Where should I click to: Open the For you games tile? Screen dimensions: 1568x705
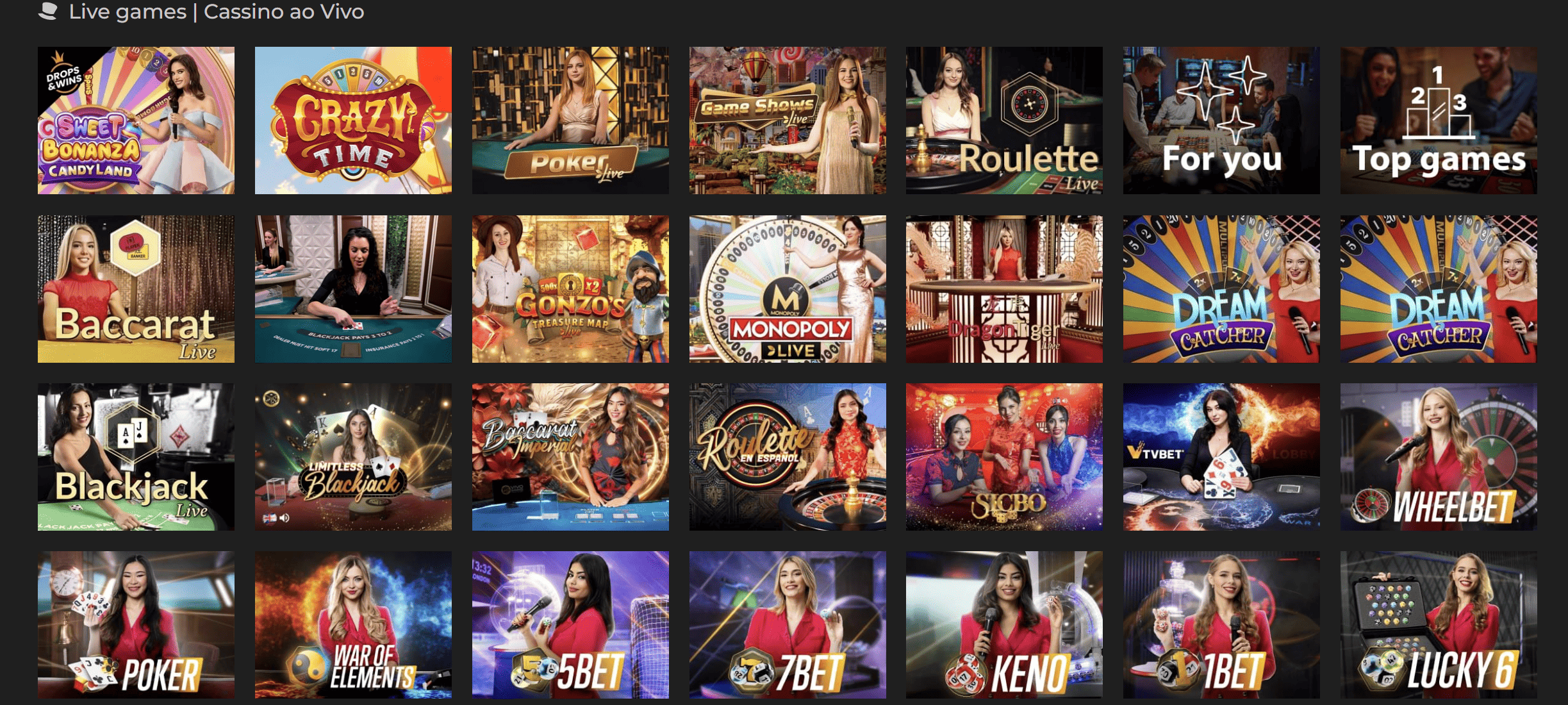pos(1221,120)
